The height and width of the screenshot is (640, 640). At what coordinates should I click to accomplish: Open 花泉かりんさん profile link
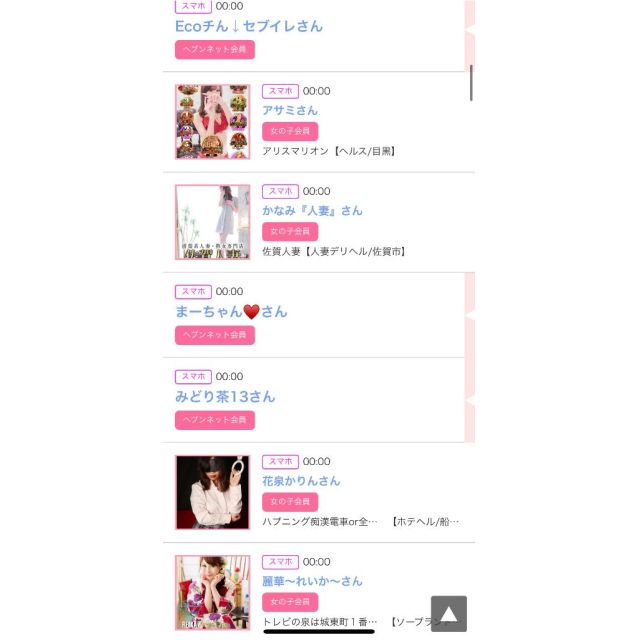point(301,480)
